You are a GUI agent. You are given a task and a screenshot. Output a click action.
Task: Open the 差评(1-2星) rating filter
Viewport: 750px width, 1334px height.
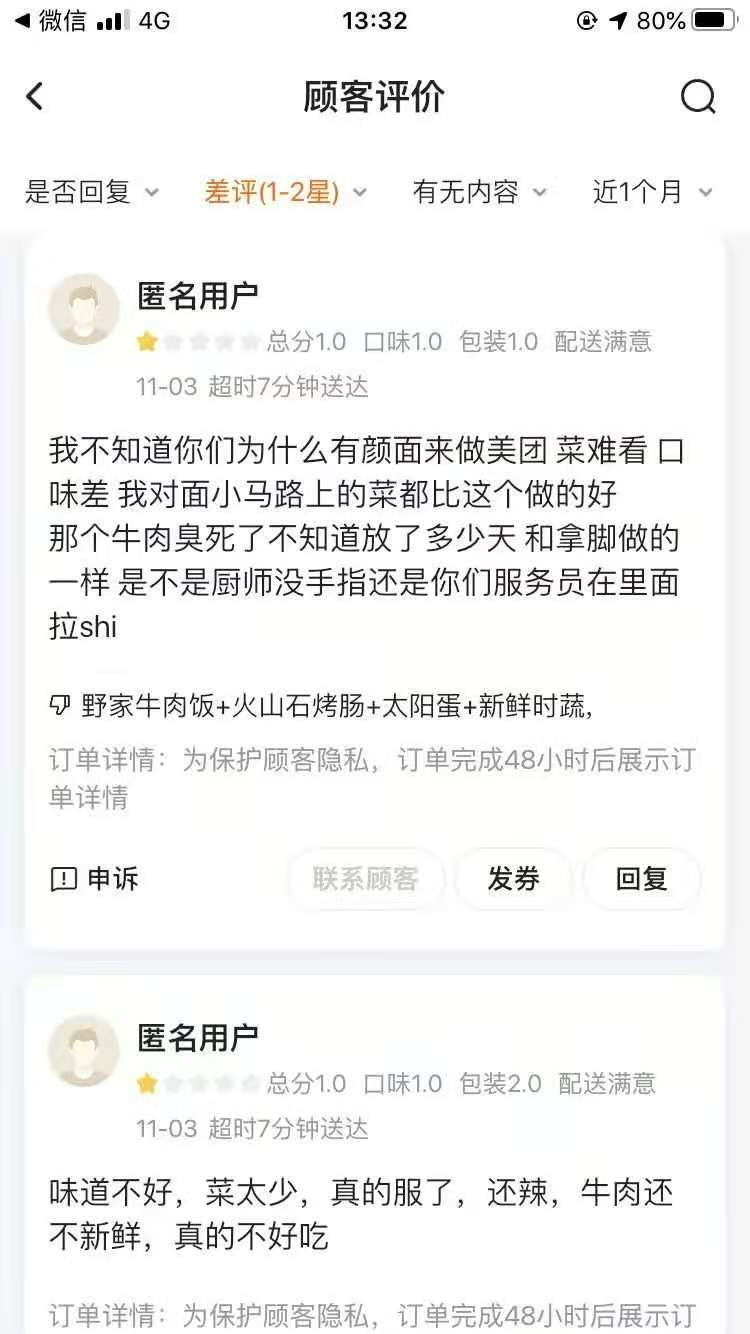[286, 192]
